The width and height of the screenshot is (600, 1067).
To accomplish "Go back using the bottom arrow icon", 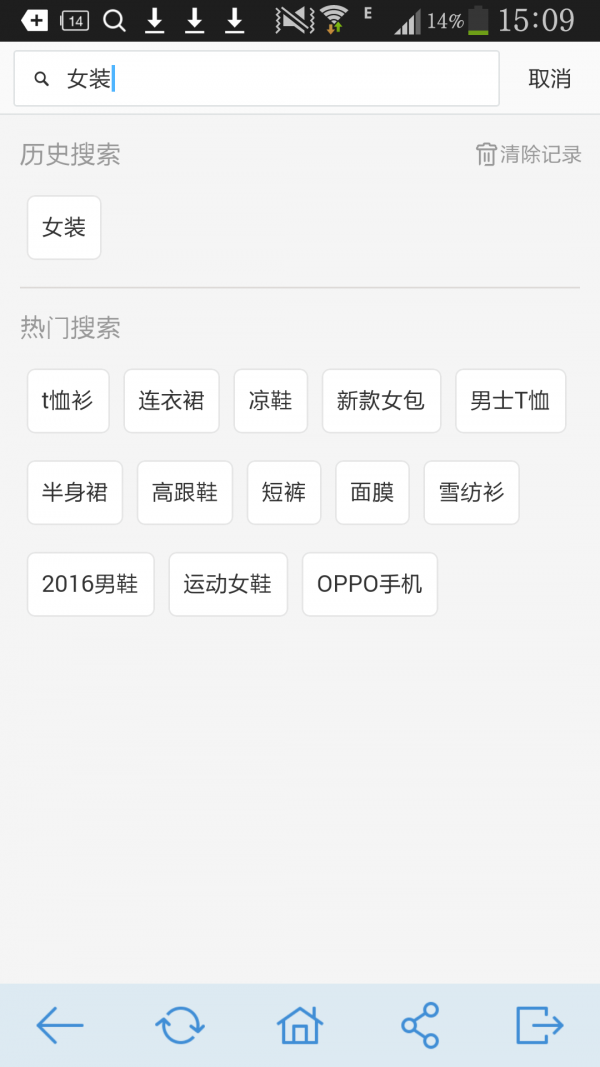I will coord(60,1025).
